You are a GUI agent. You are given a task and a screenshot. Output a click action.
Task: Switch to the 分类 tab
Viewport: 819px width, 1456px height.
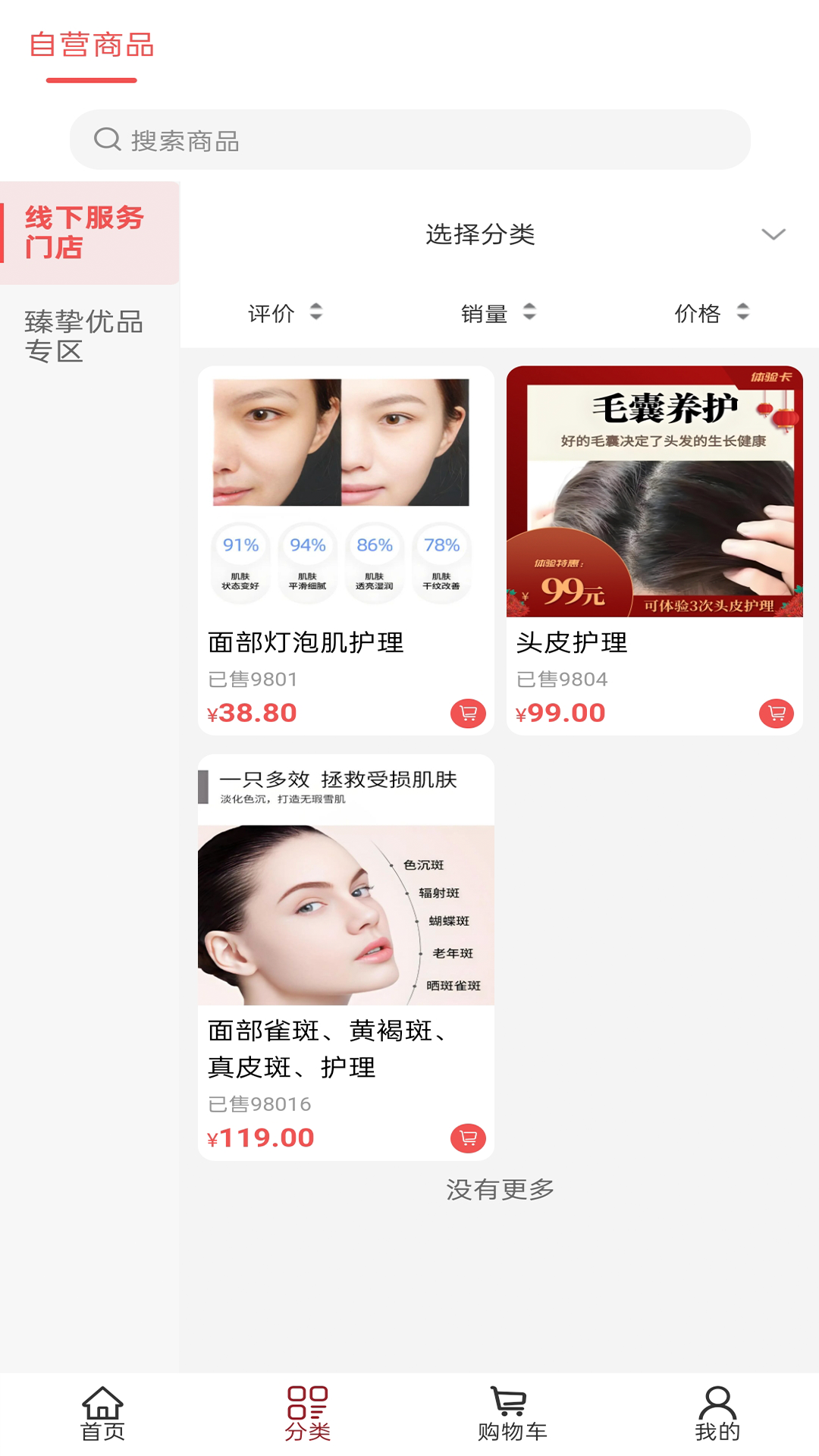[307, 1414]
